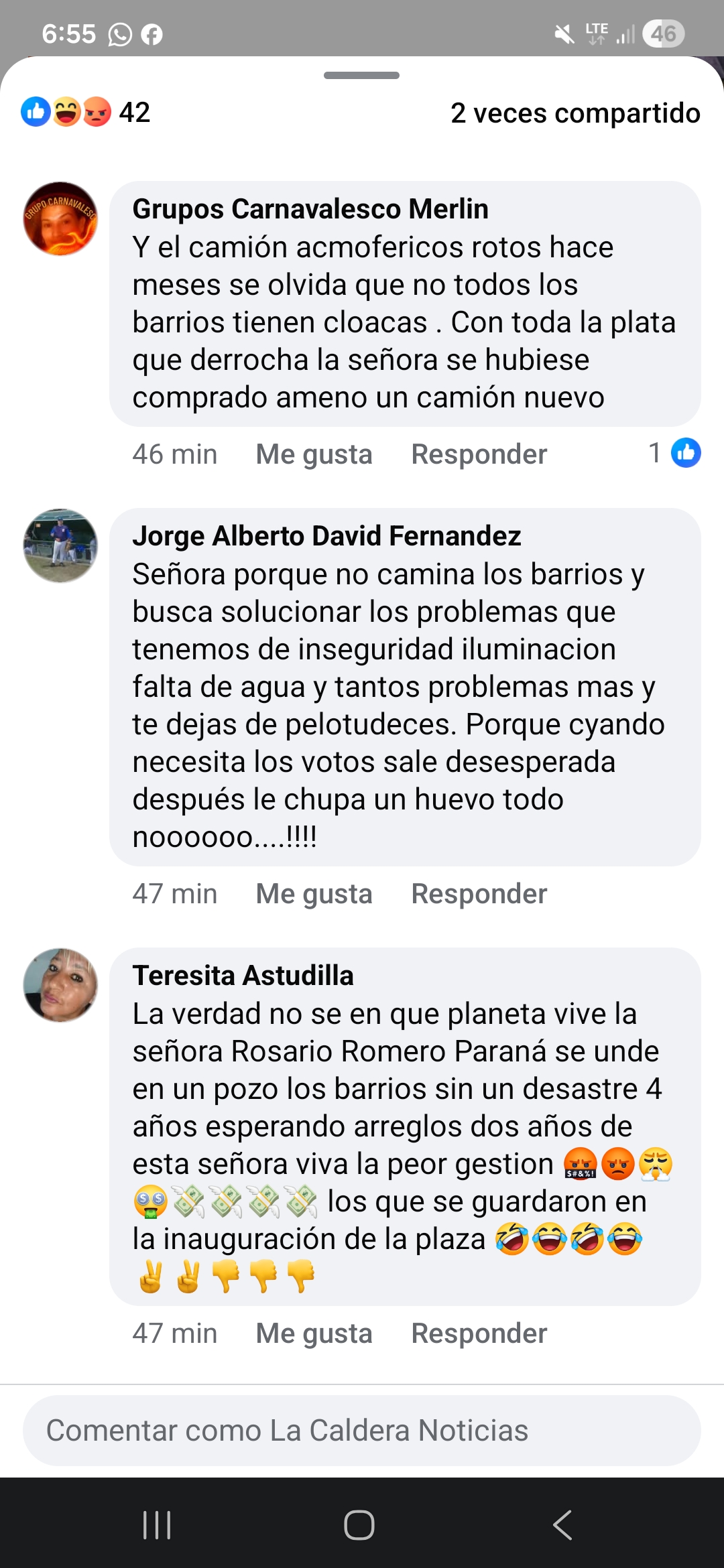724x1568 pixels.
Task: Open recent apps from the navigation bar
Action: point(158,1525)
